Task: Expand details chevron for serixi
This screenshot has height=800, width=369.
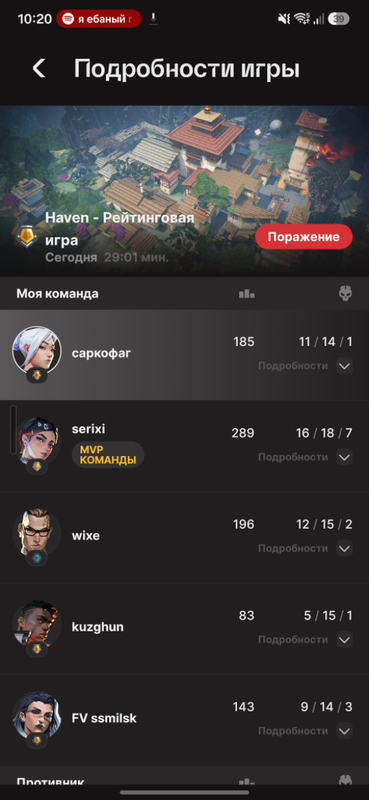Action: (x=345, y=457)
